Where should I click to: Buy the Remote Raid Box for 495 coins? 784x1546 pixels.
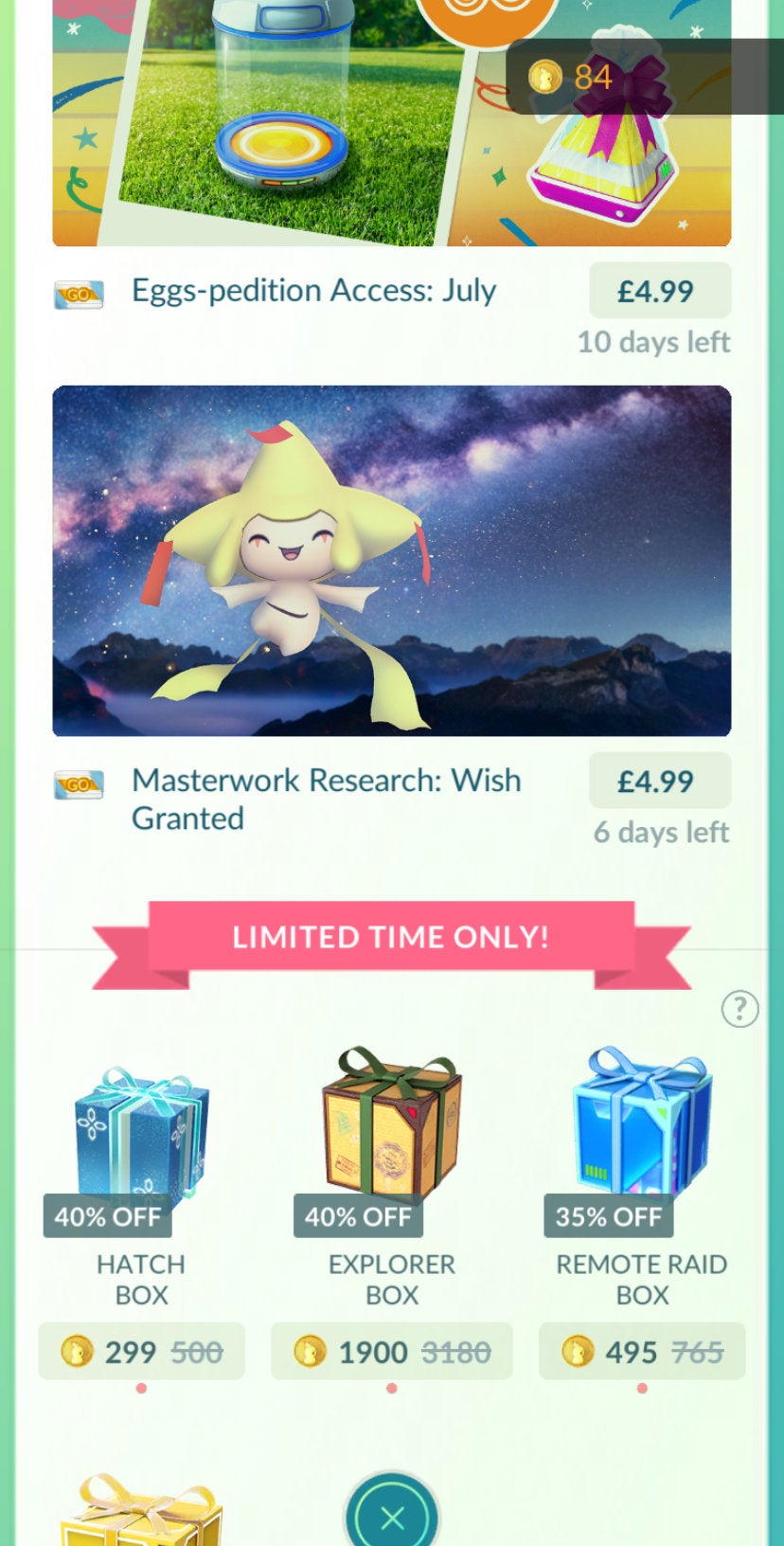642,1352
